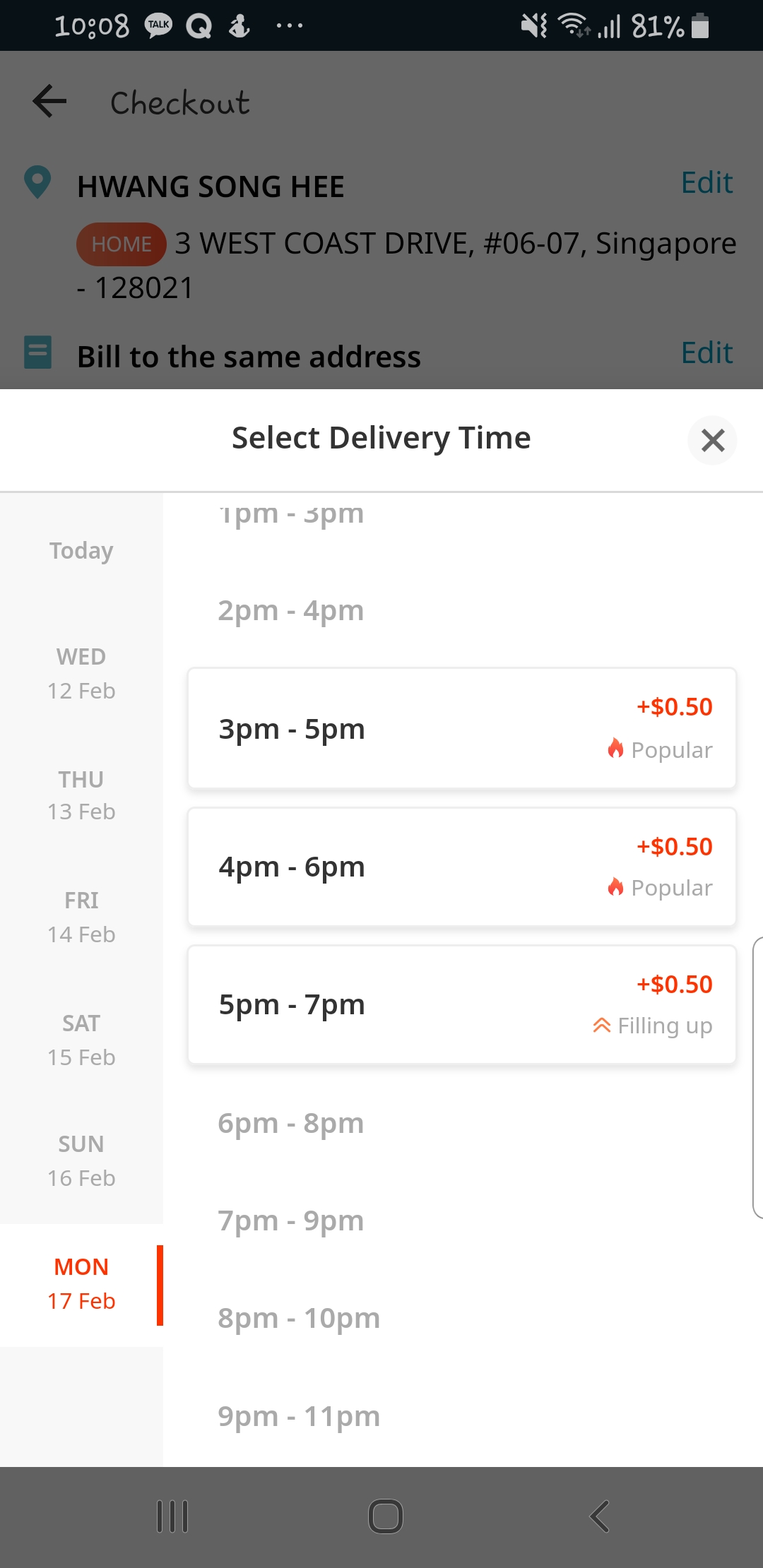Choose the 4pm - 6pm delivery slot
This screenshot has height=1568, width=763.
point(462,867)
